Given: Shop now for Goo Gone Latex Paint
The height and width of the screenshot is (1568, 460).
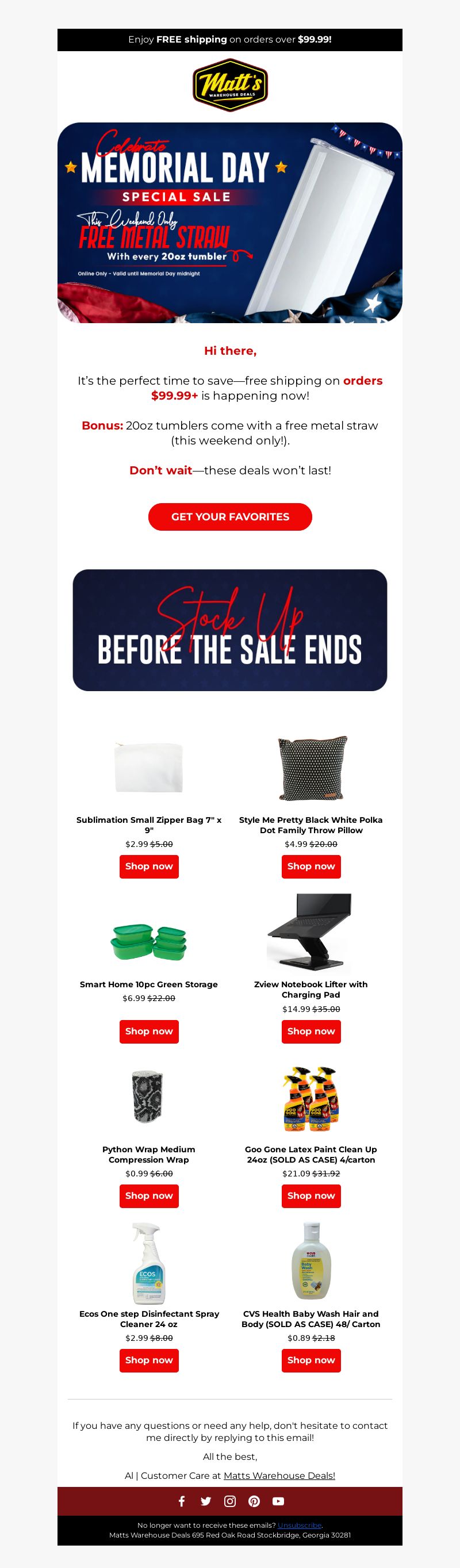Looking at the screenshot, I should 311,1195.
